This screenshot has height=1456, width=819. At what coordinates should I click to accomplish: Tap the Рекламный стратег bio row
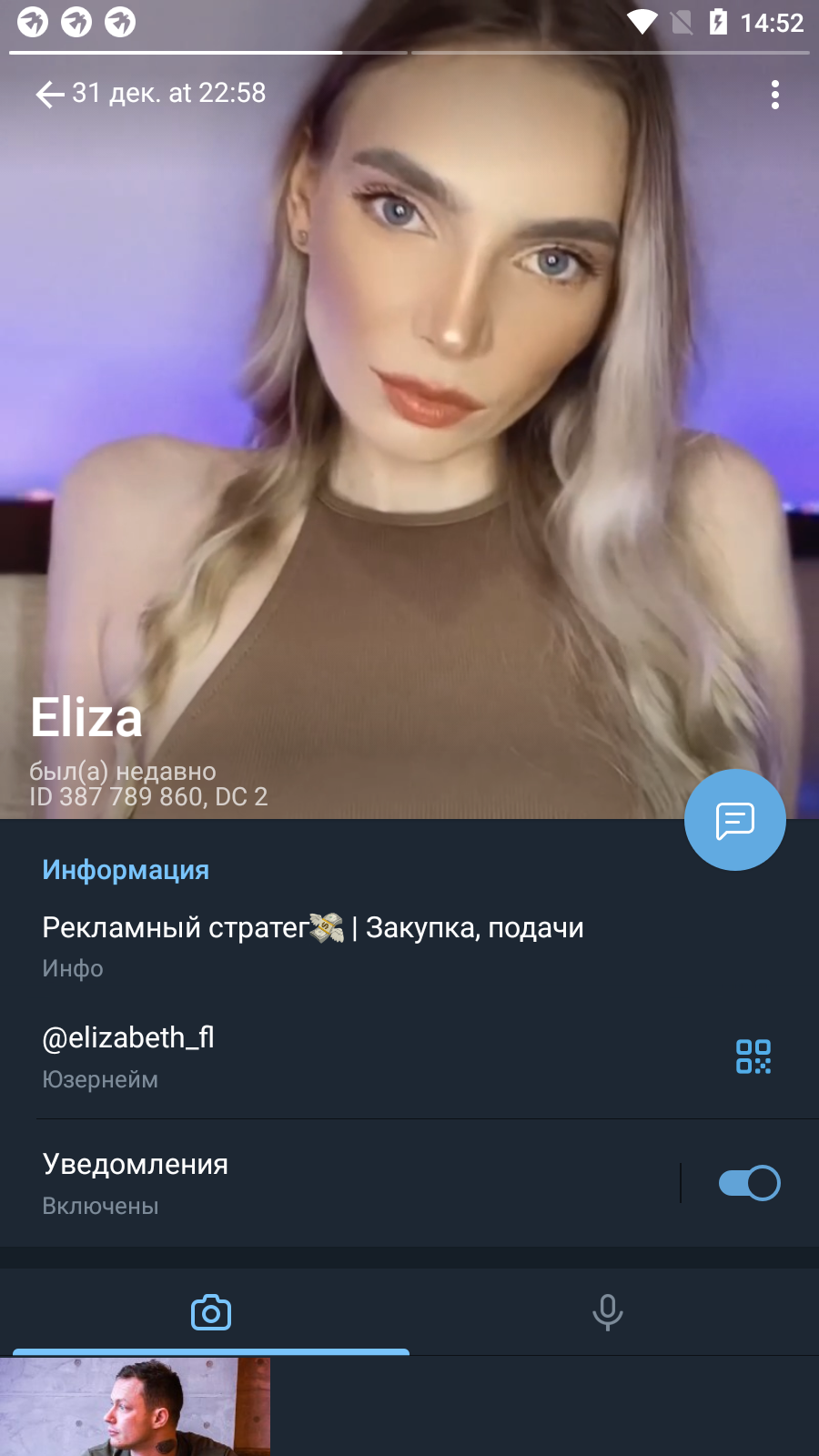pyautogui.click(x=409, y=945)
